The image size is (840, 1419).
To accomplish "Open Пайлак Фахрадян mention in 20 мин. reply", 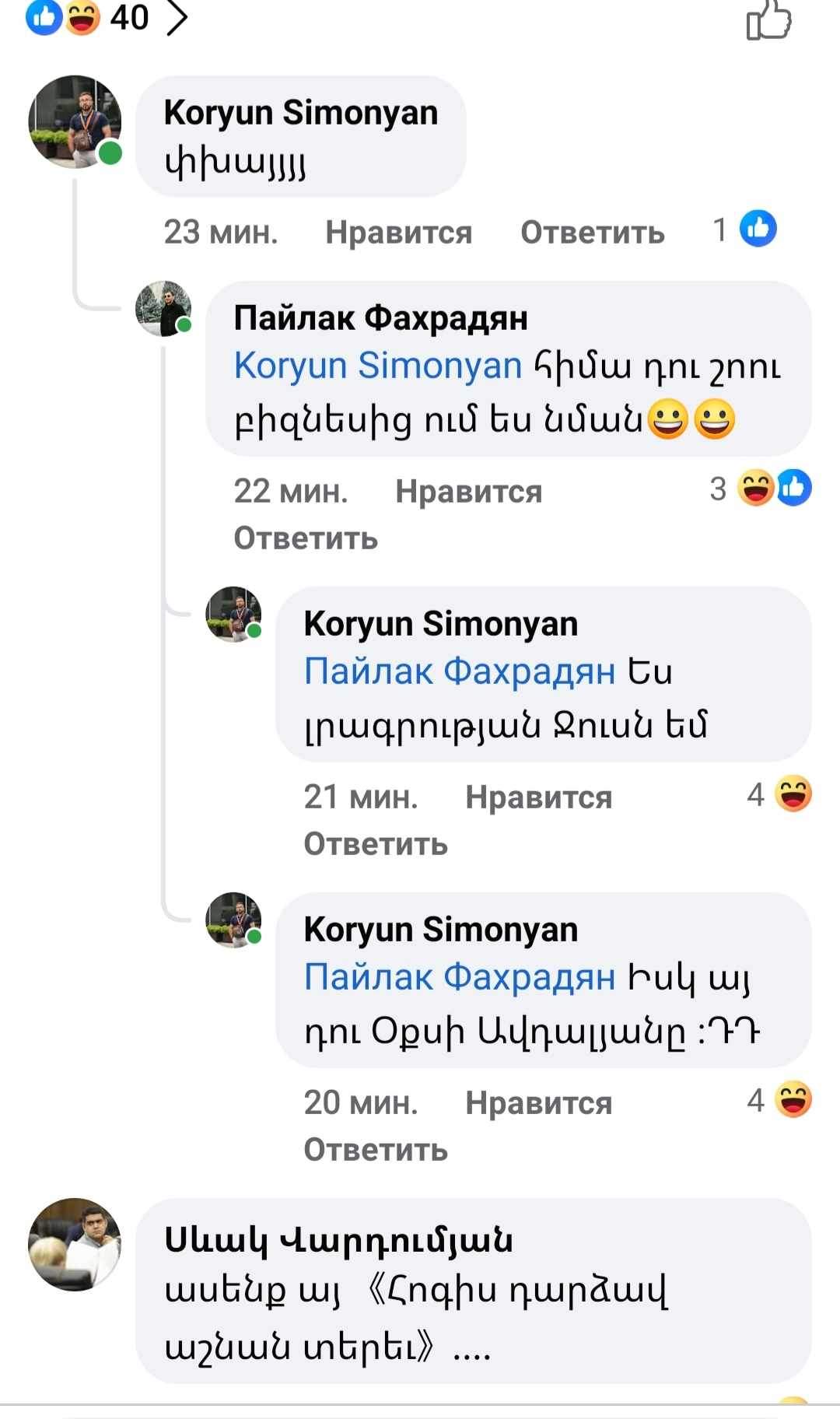I will (x=460, y=976).
